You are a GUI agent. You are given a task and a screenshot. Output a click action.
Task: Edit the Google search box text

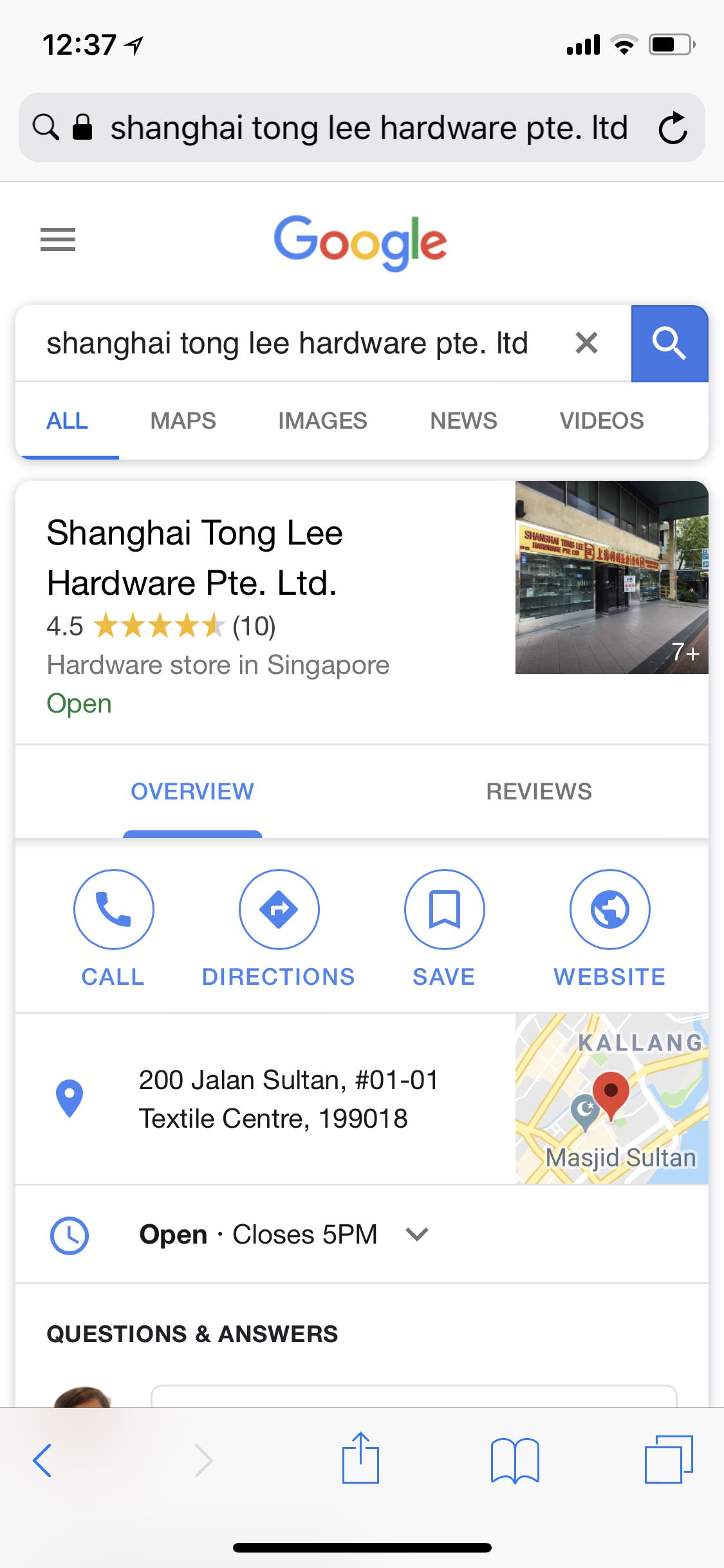(287, 343)
